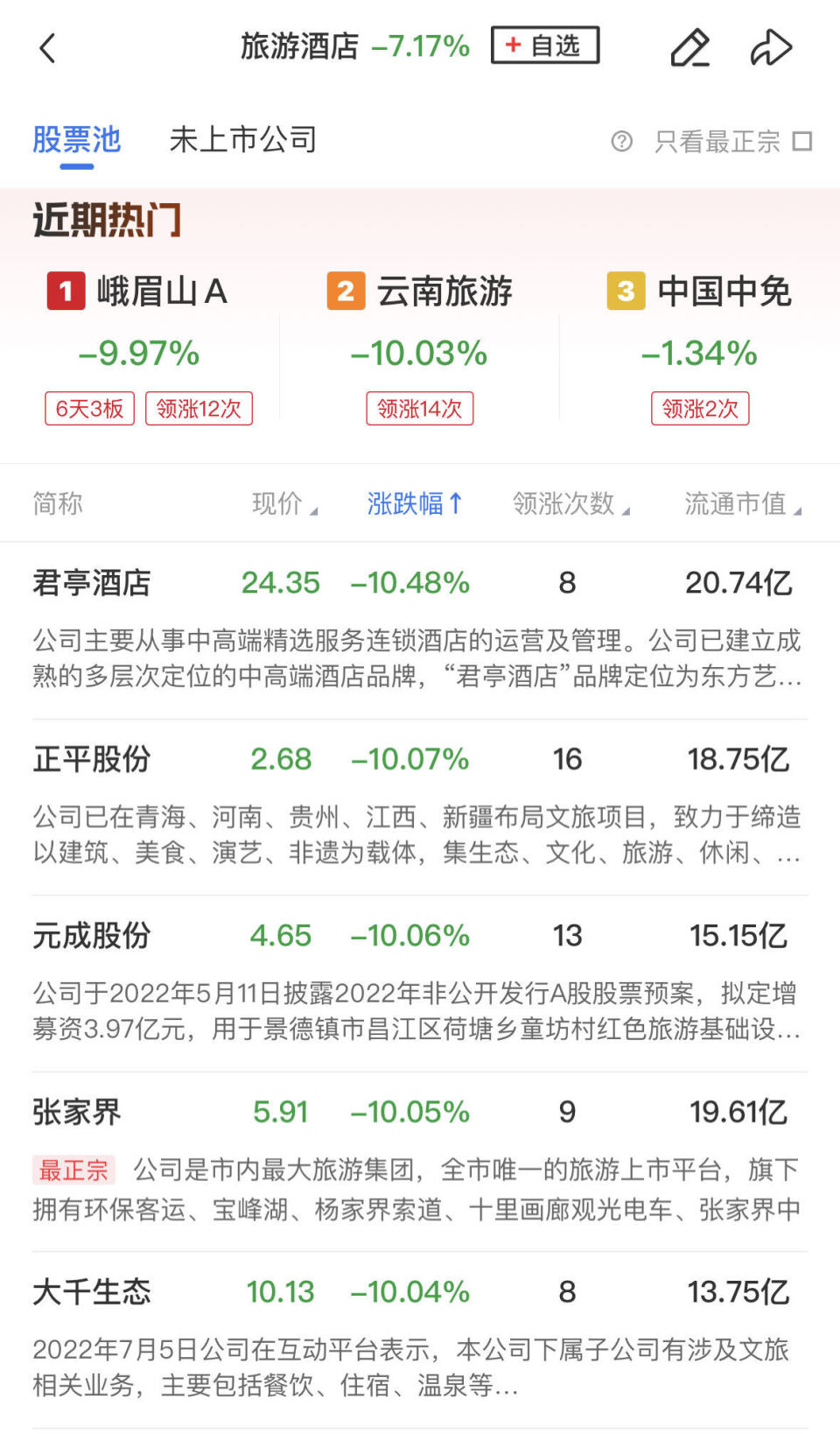
Task: Add 旅游酒店 to 自选 watchlist
Action: pos(545,46)
